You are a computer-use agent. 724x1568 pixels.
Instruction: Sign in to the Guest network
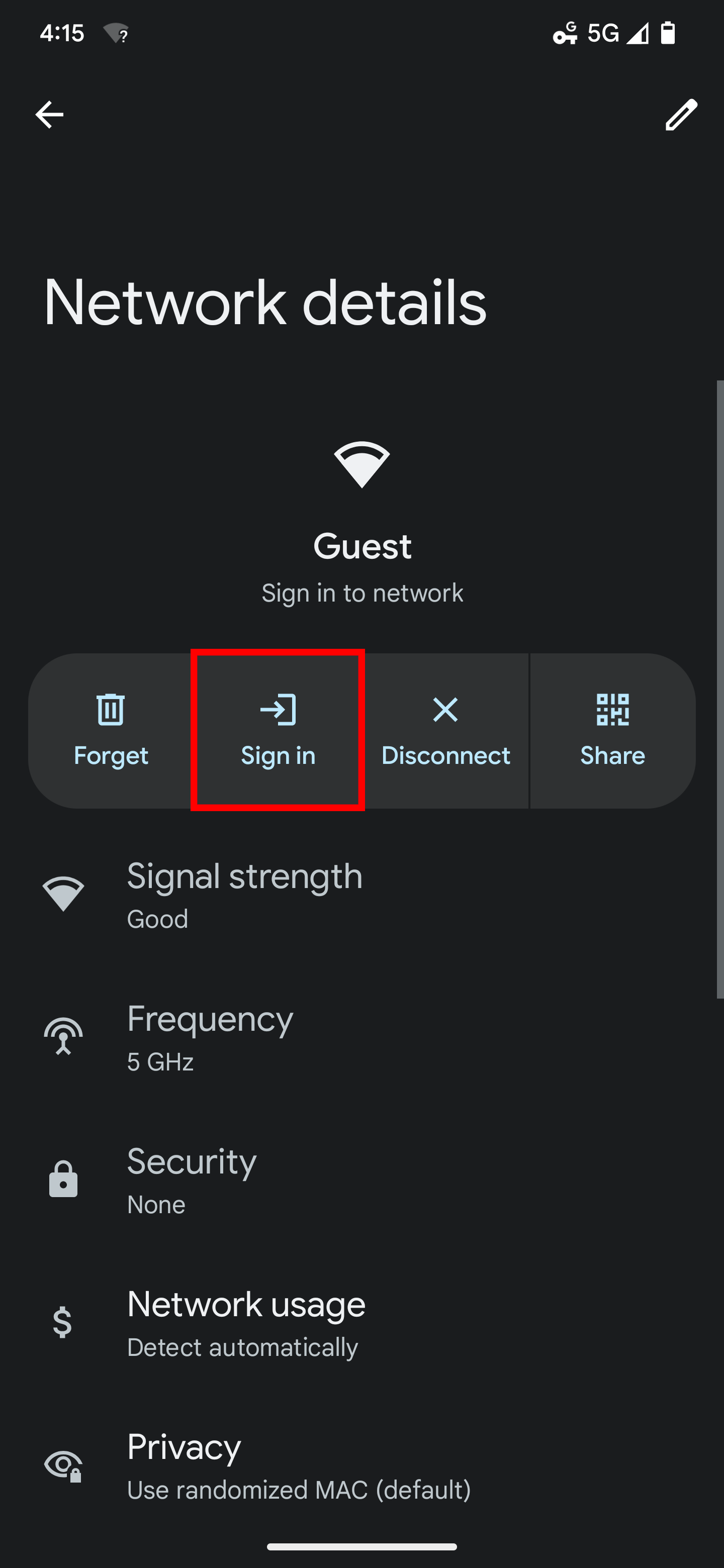[x=278, y=730]
